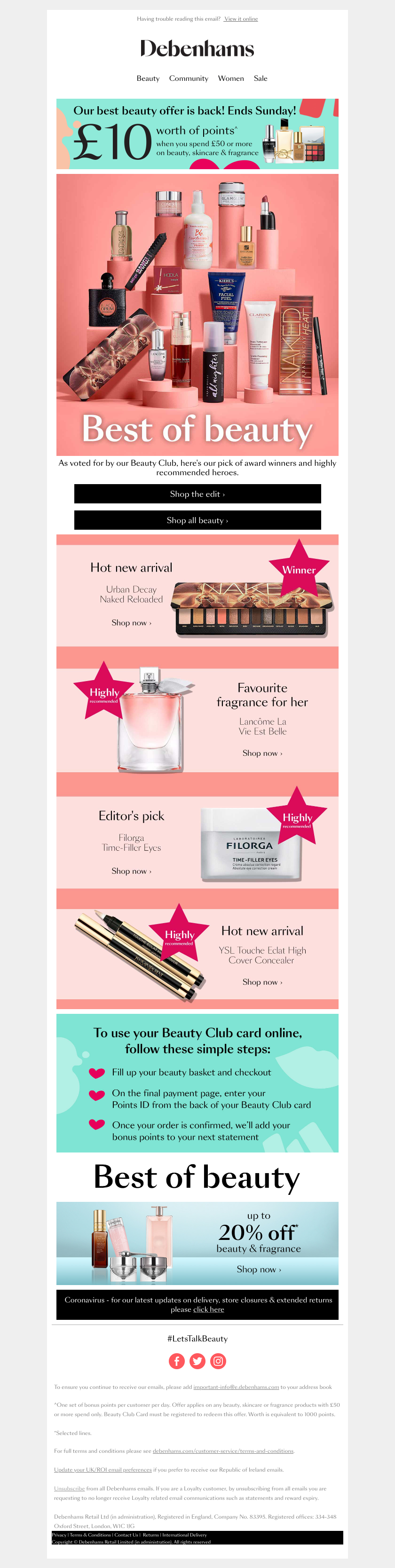This screenshot has width=395, height=1568.
Task: Shop now for Urban Decay Naked Reloaded
Action: click(x=132, y=623)
